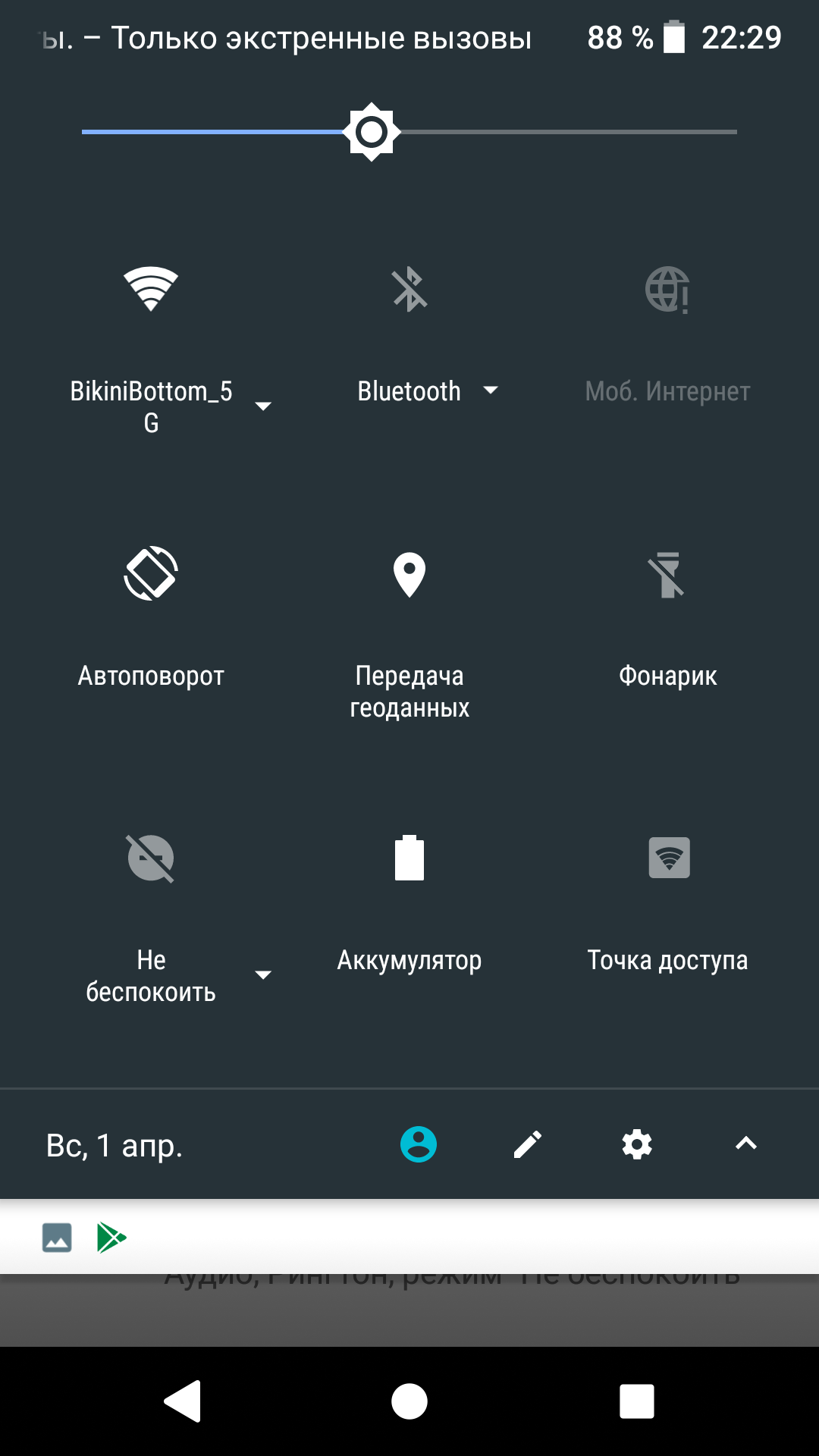Enable the Точка доступа hotspot
Viewport: 819px width, 1456px height.
click(x=669, y=858)
